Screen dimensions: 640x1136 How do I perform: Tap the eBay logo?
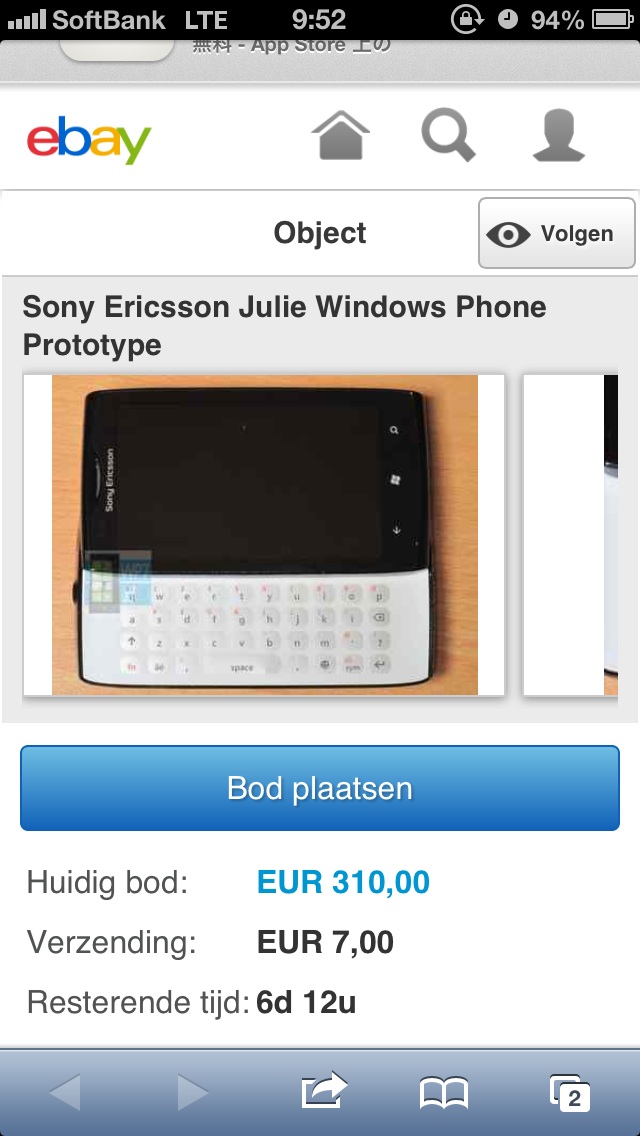pos(89,140)
